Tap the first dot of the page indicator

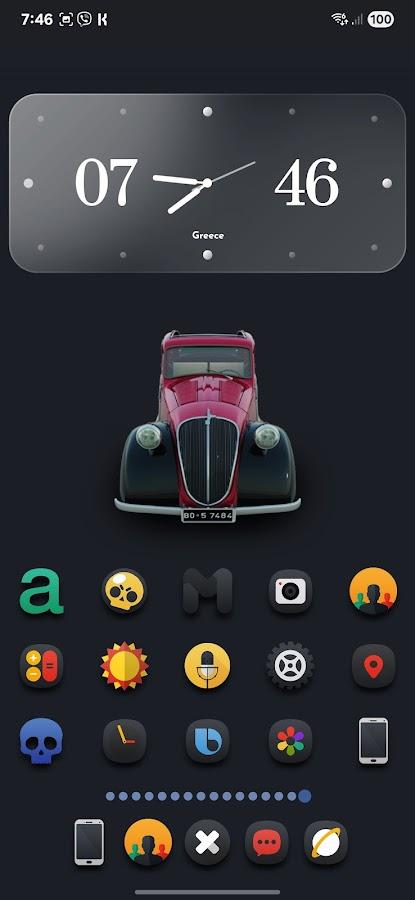click(110, 796)
